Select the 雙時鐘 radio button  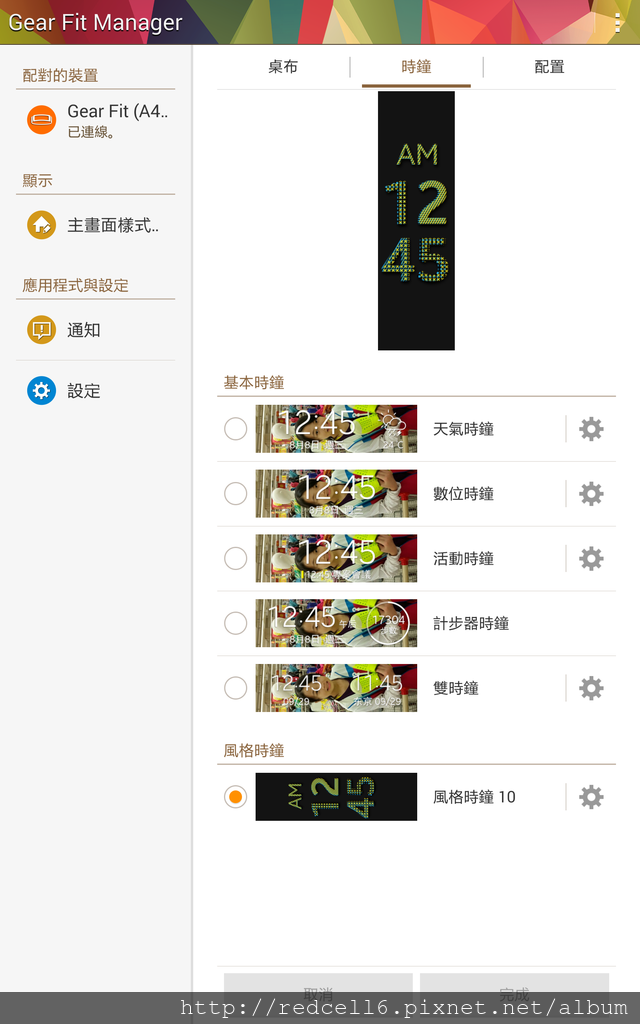pos(235,688)
